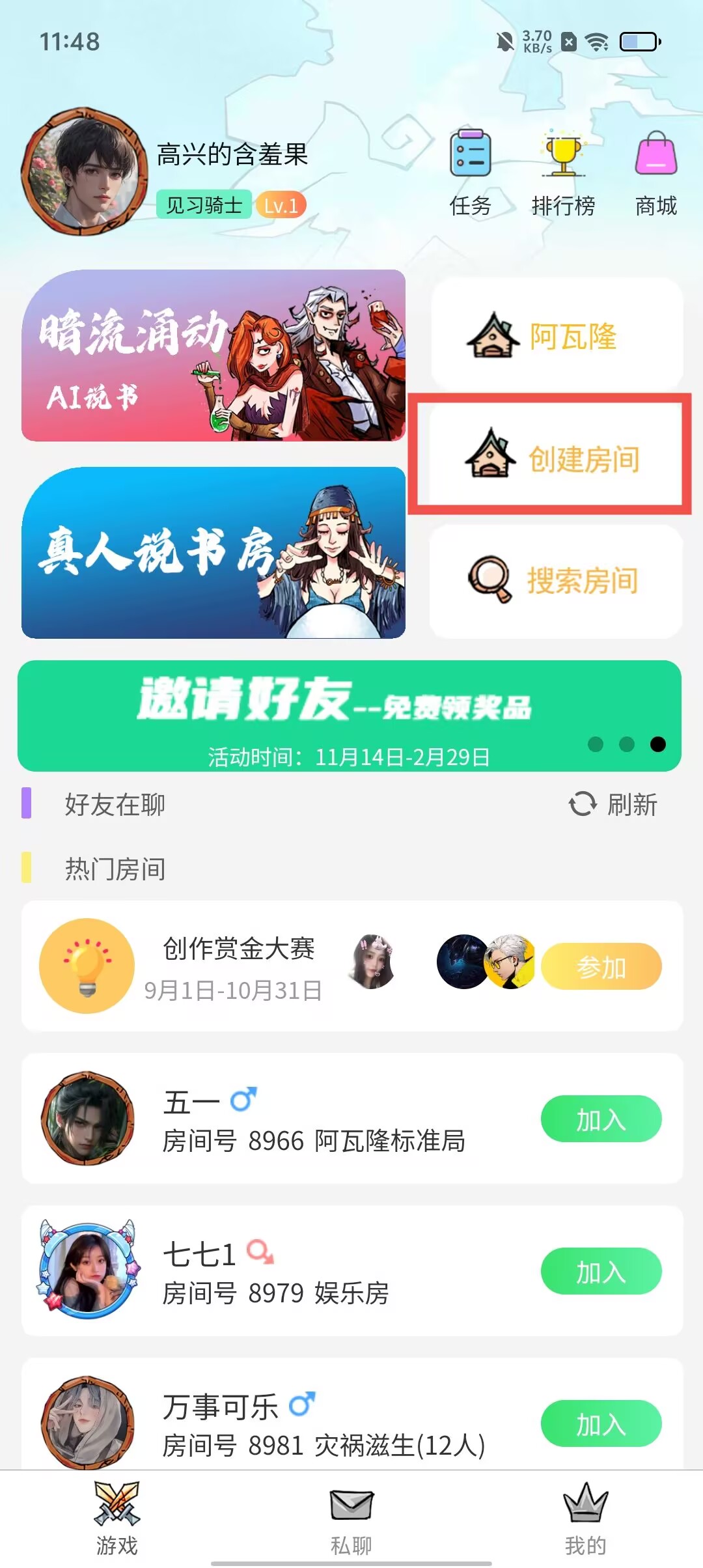Open the 排行榜 leaderboard
Viewport: 703px width, 1568px height.
563,171
